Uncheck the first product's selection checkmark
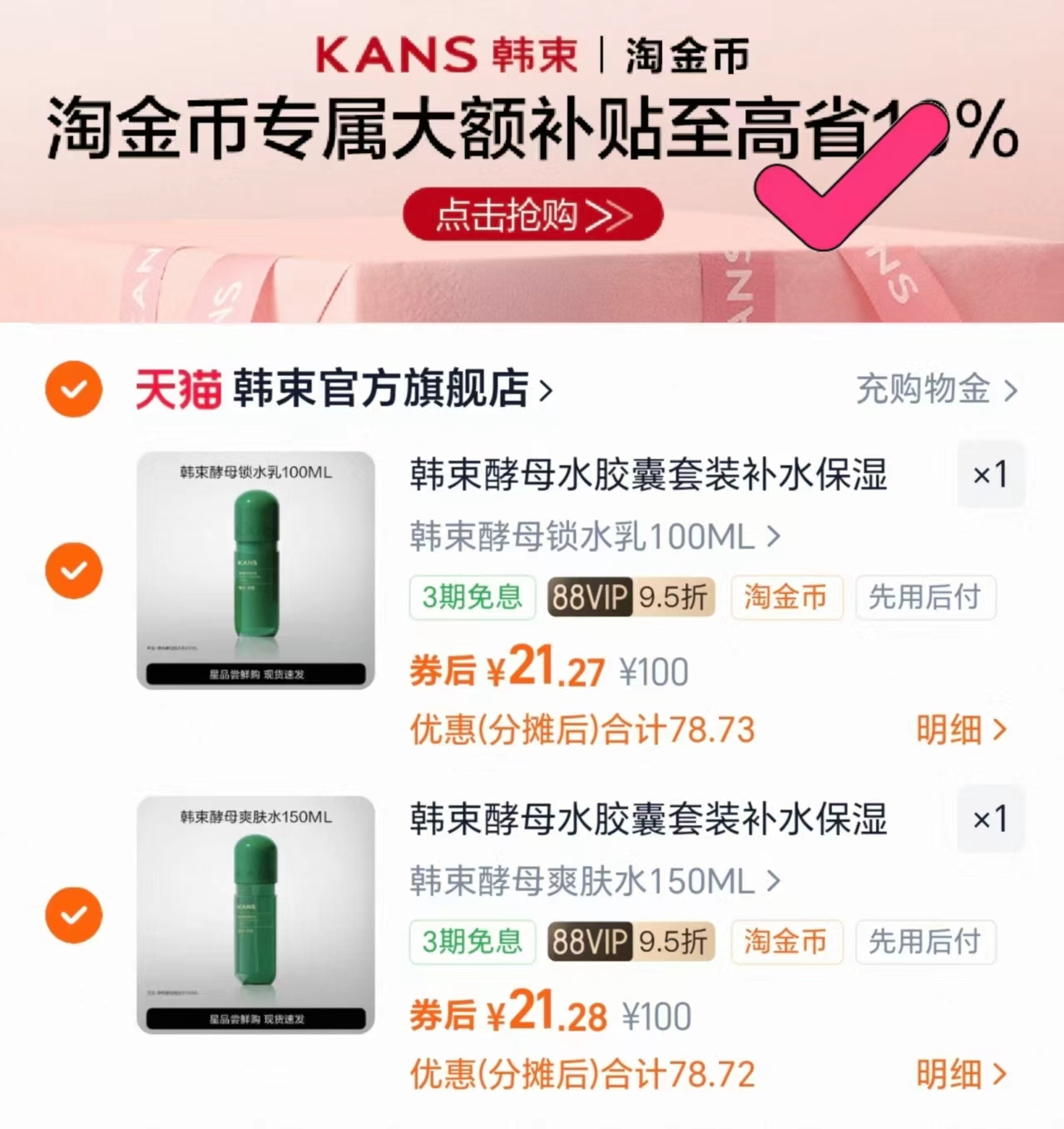1064x1129 pixels. point(73,571)
